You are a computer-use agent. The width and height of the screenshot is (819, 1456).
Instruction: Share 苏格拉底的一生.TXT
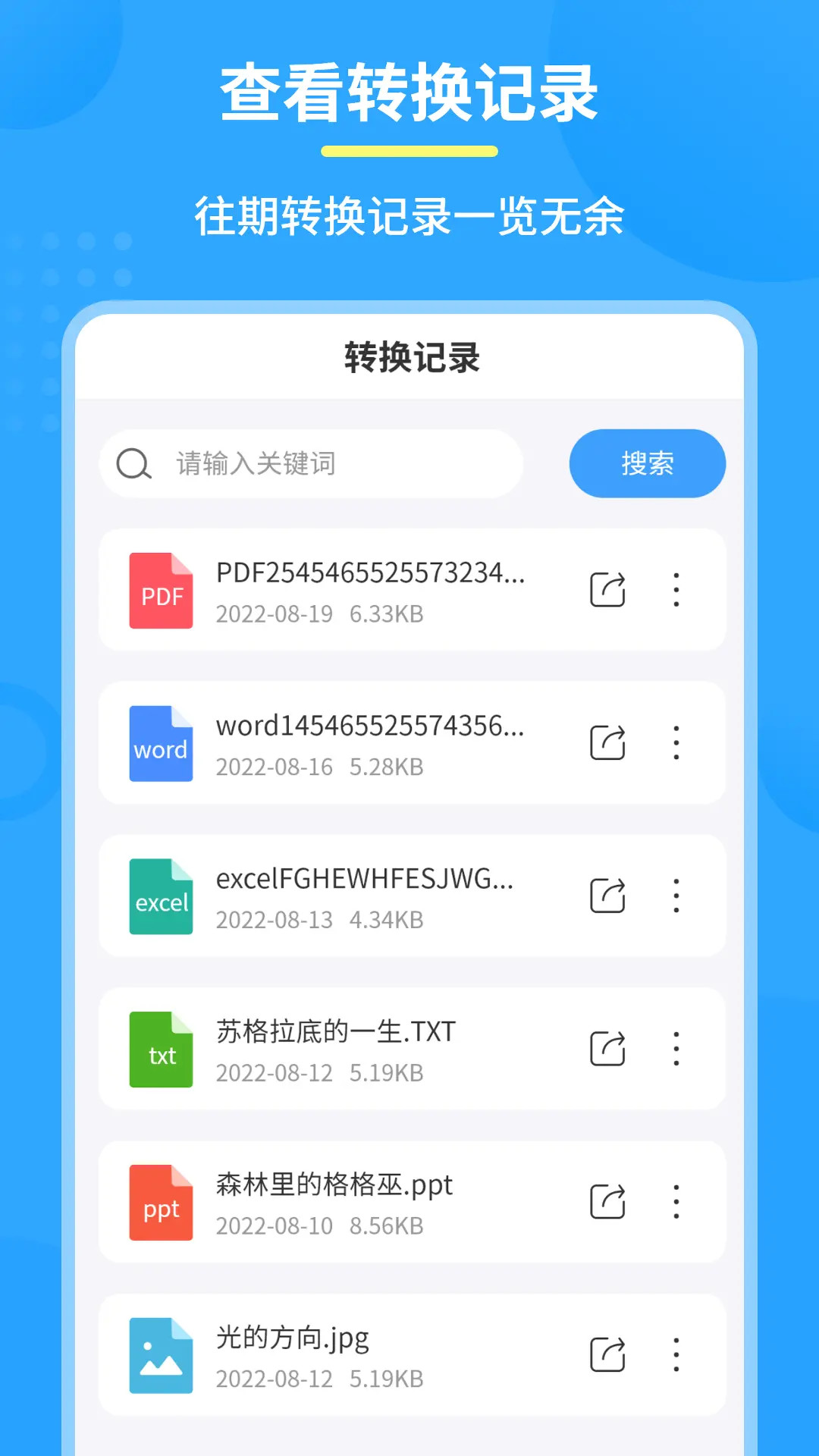pos(607,1050)
